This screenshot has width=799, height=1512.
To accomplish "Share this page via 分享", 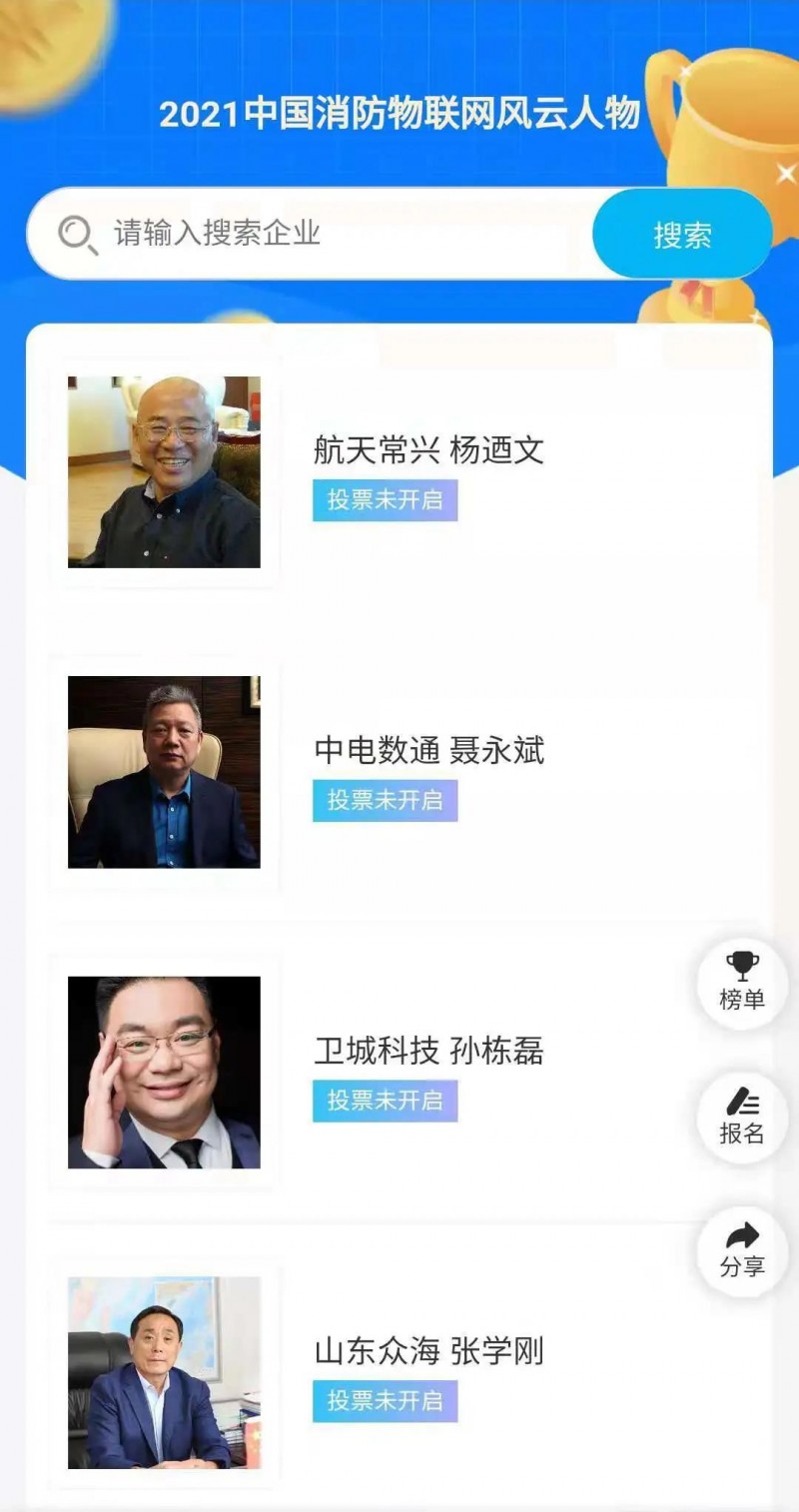I will [x=742, y=1251].
